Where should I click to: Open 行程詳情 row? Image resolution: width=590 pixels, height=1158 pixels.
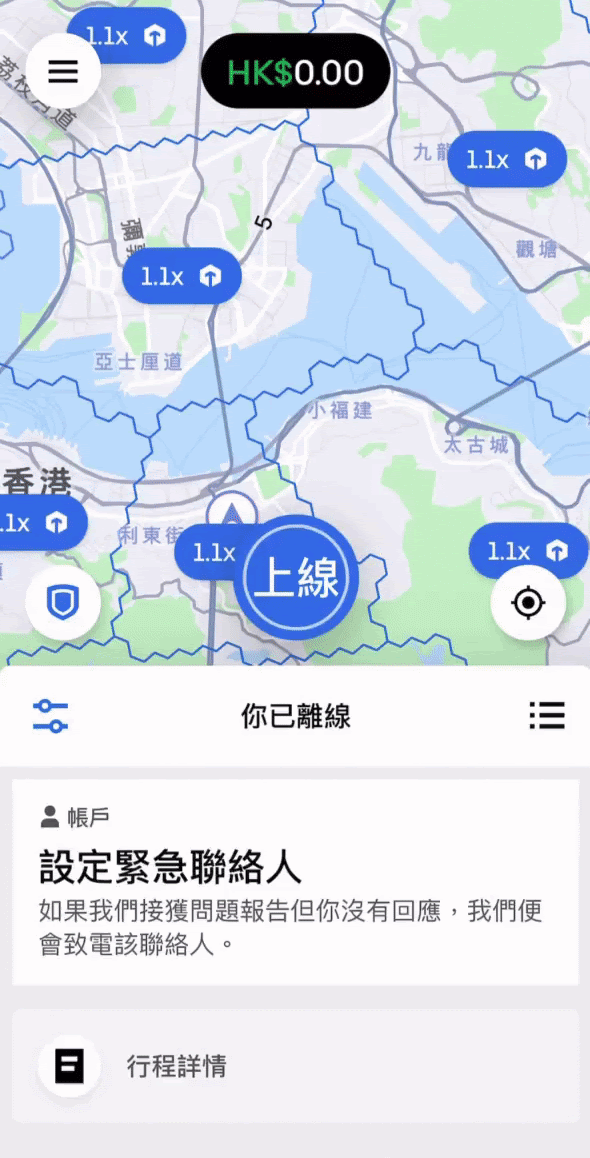pyautogui.click(x=295, y=1066)
